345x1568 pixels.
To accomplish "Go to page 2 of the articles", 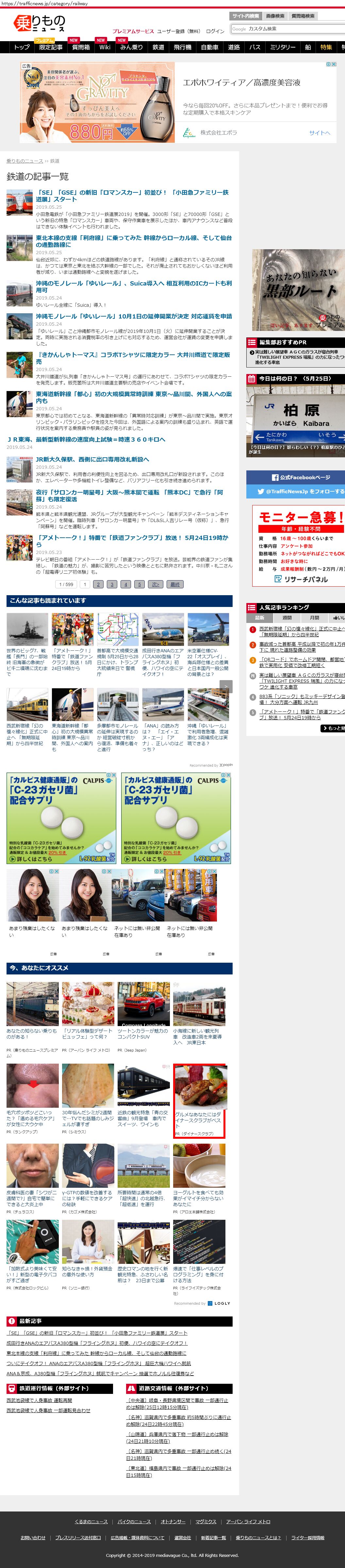I will point(98,584).
